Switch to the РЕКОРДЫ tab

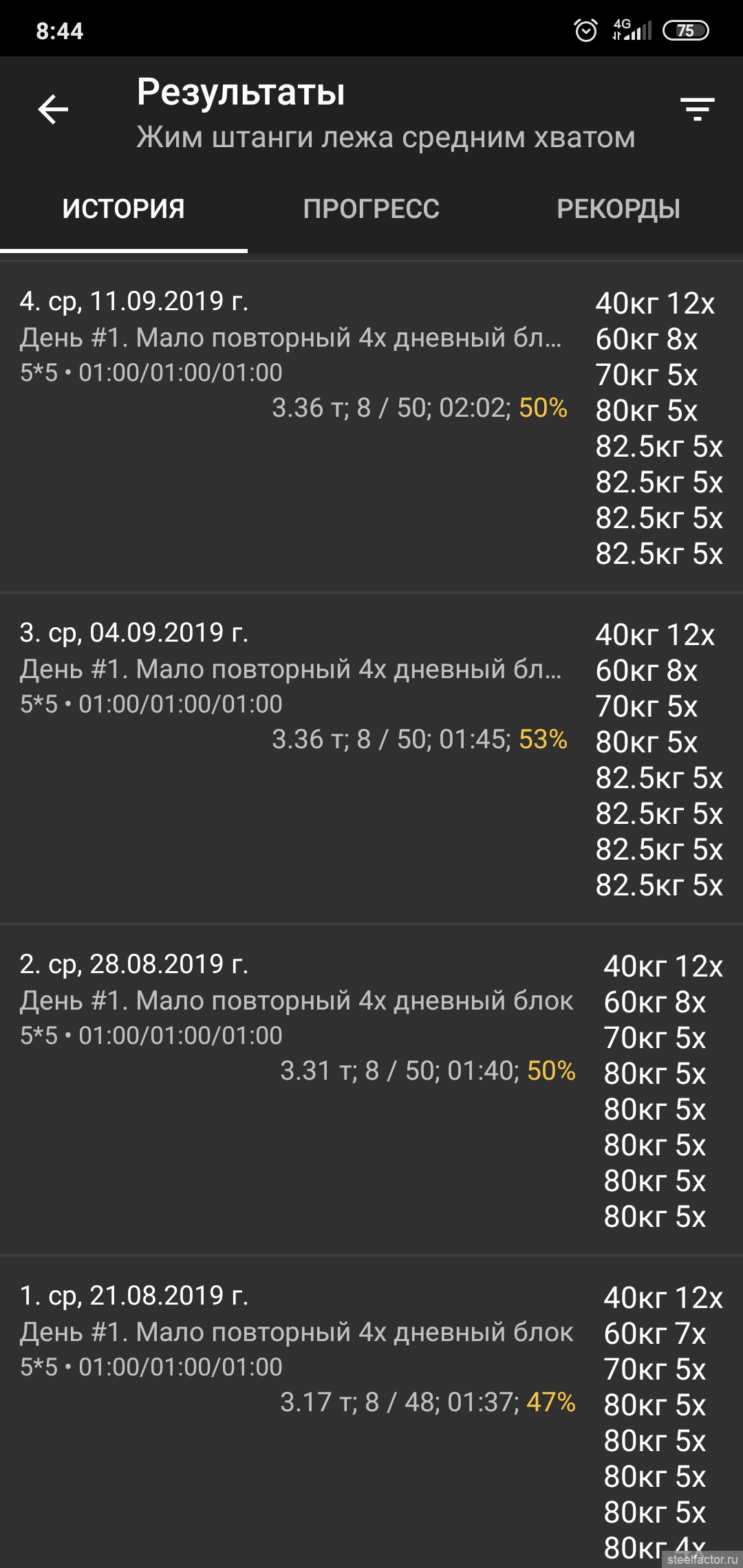[619, 209]
